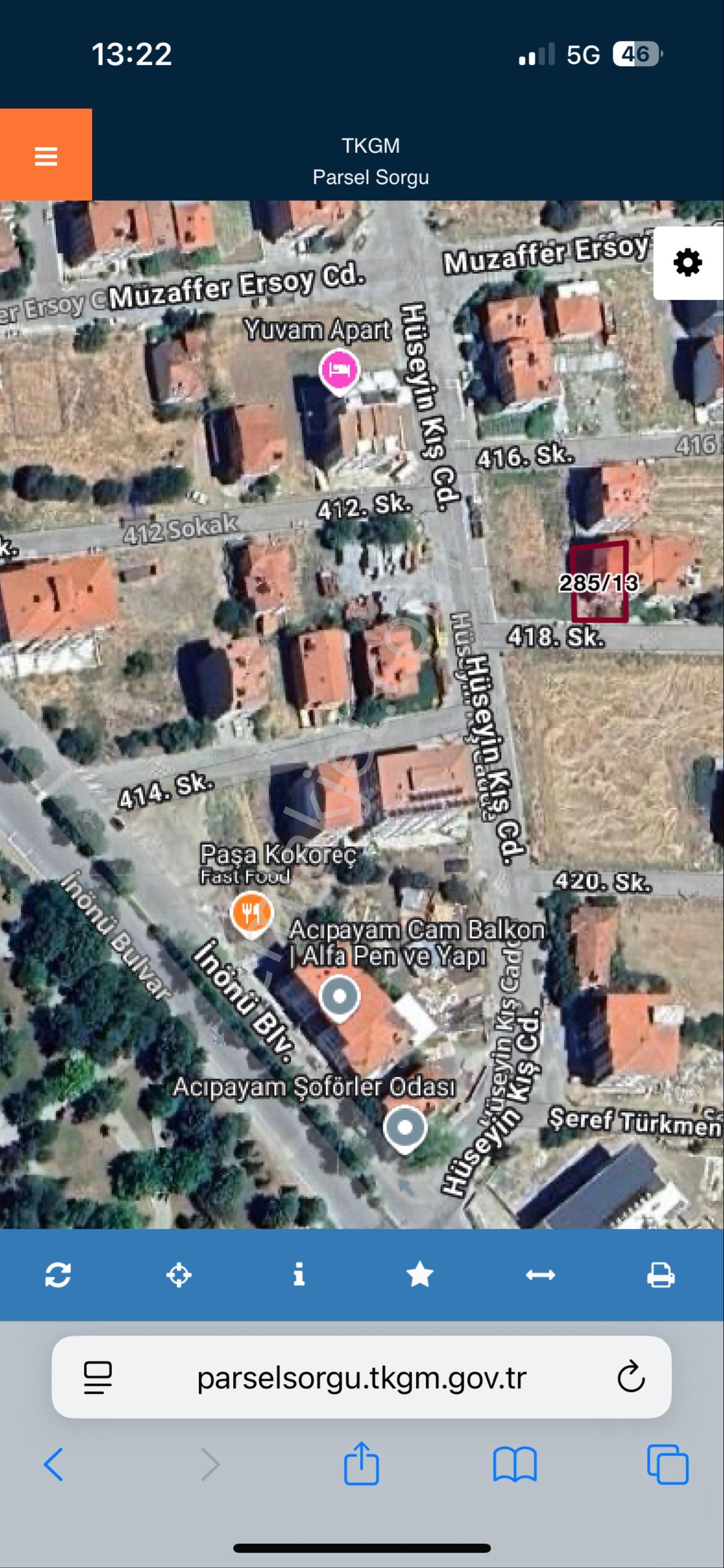Viewport: 724px width, 1568px height.
Task: Tap the parselsorgu.tkgm.gov.tr address bar
Action: coord(361,1378)
